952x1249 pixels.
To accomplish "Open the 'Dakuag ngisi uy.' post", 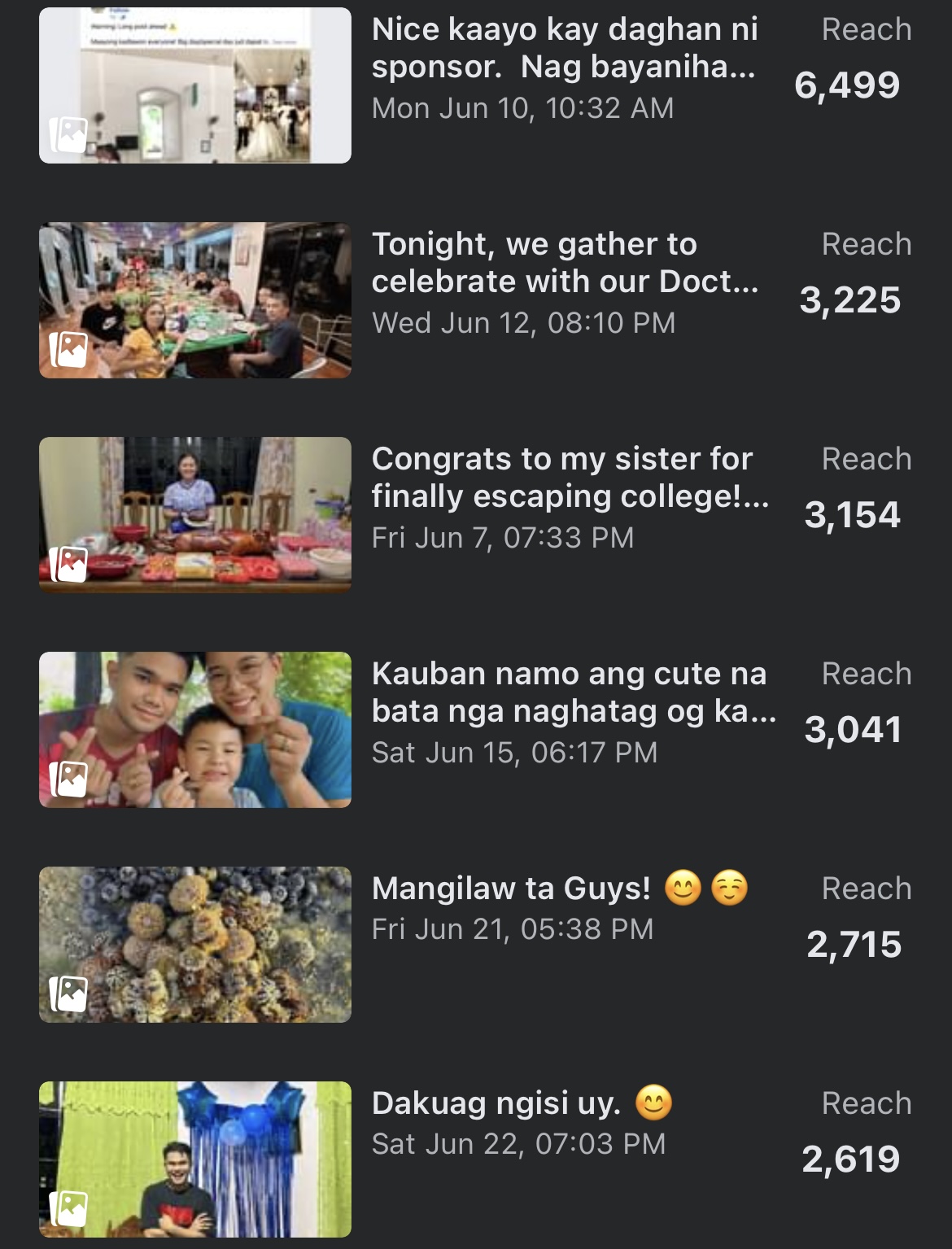I will tap(496, 1103).
